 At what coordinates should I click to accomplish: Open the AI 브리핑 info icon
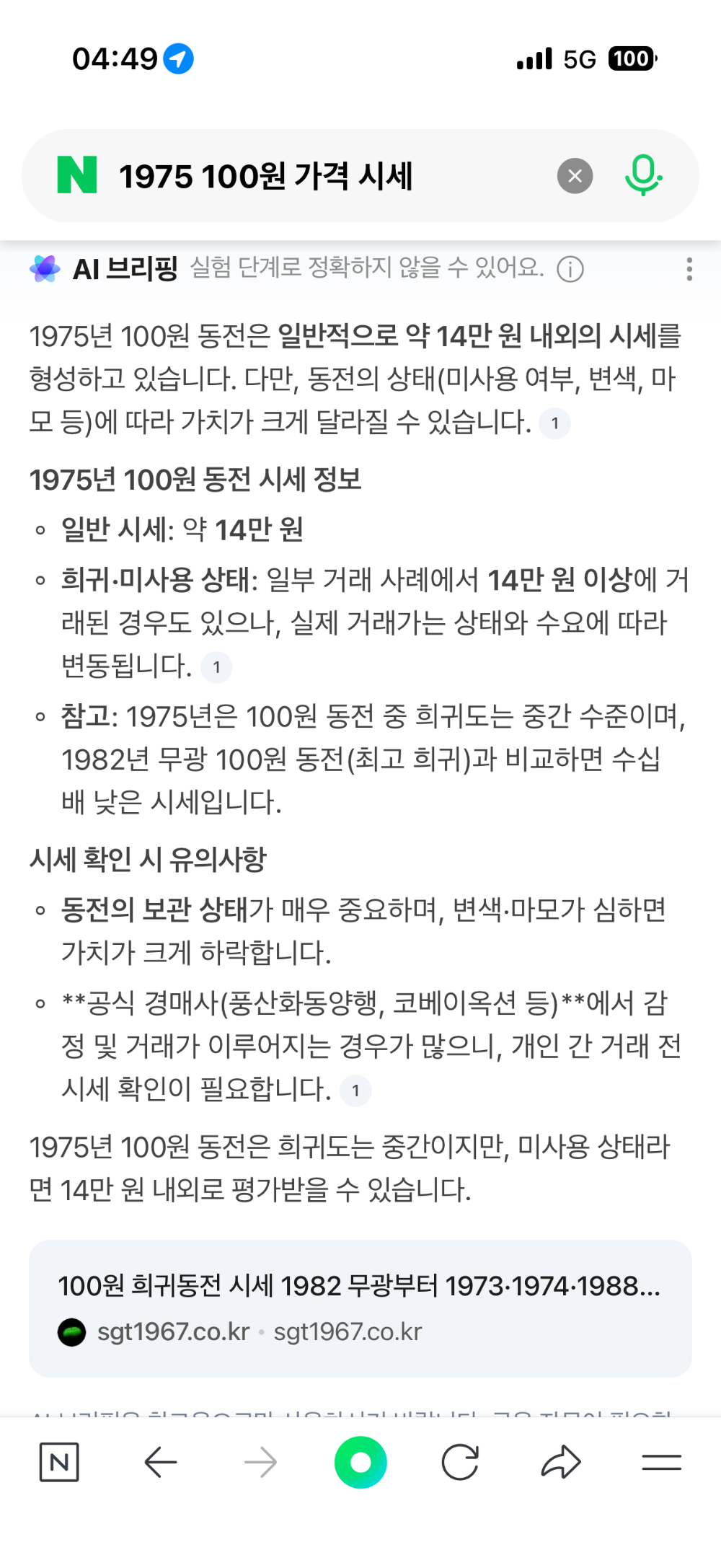(570, 270)
